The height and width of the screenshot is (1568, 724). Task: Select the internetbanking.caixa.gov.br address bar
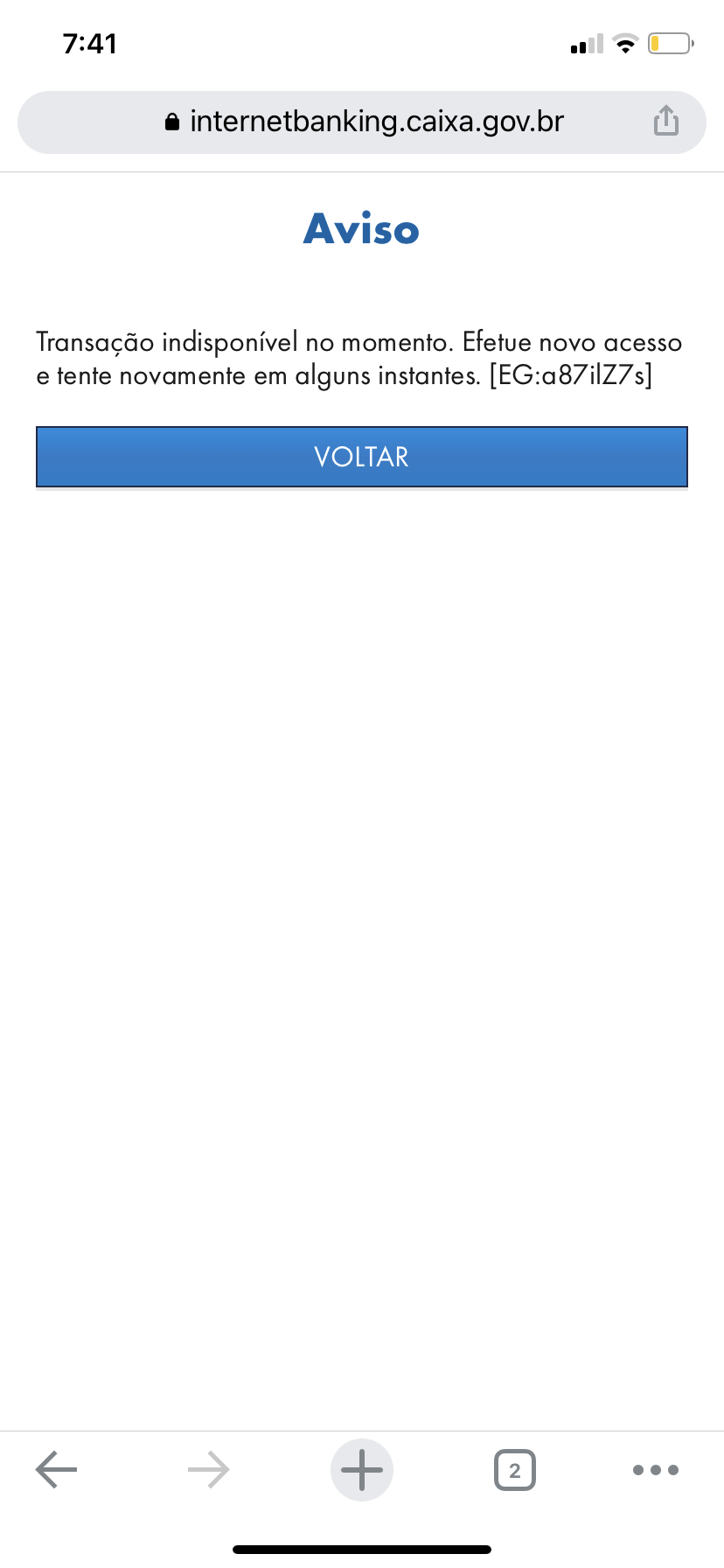pos(362,122)
